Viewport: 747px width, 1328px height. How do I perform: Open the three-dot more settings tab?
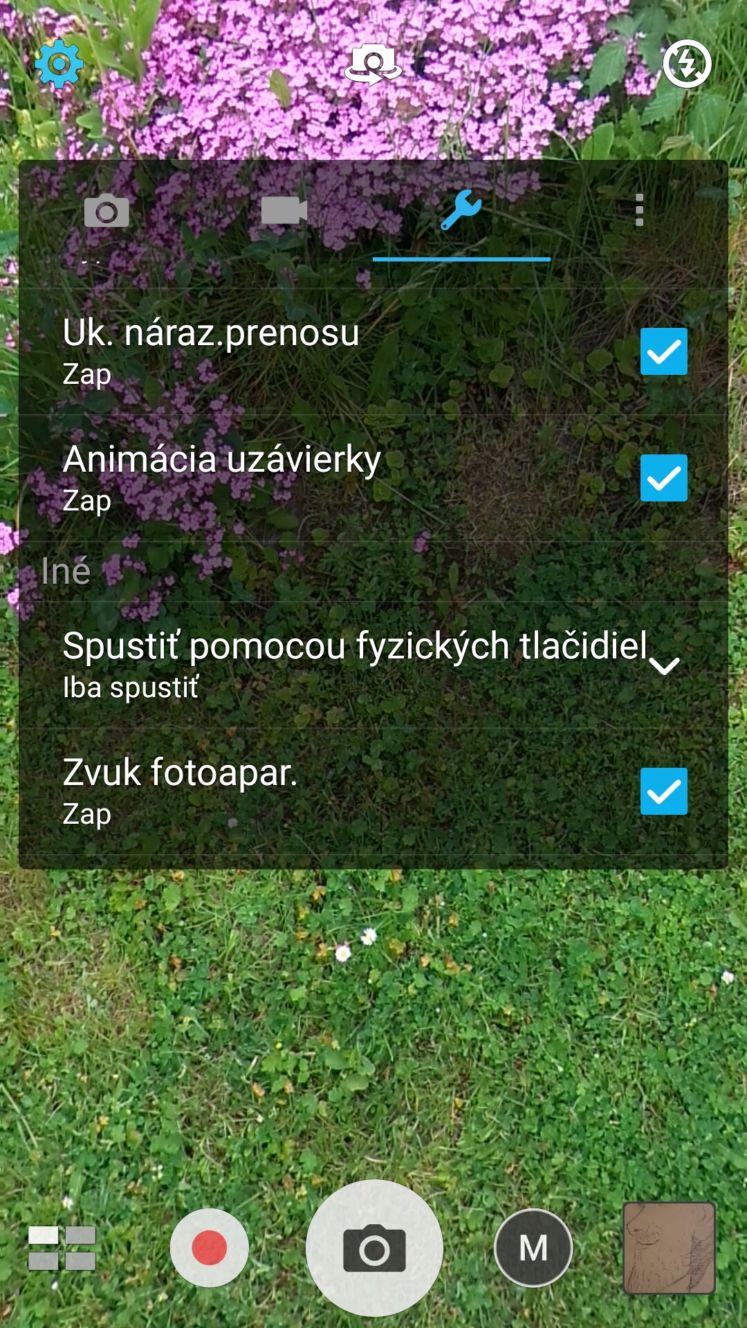[639, 211]
